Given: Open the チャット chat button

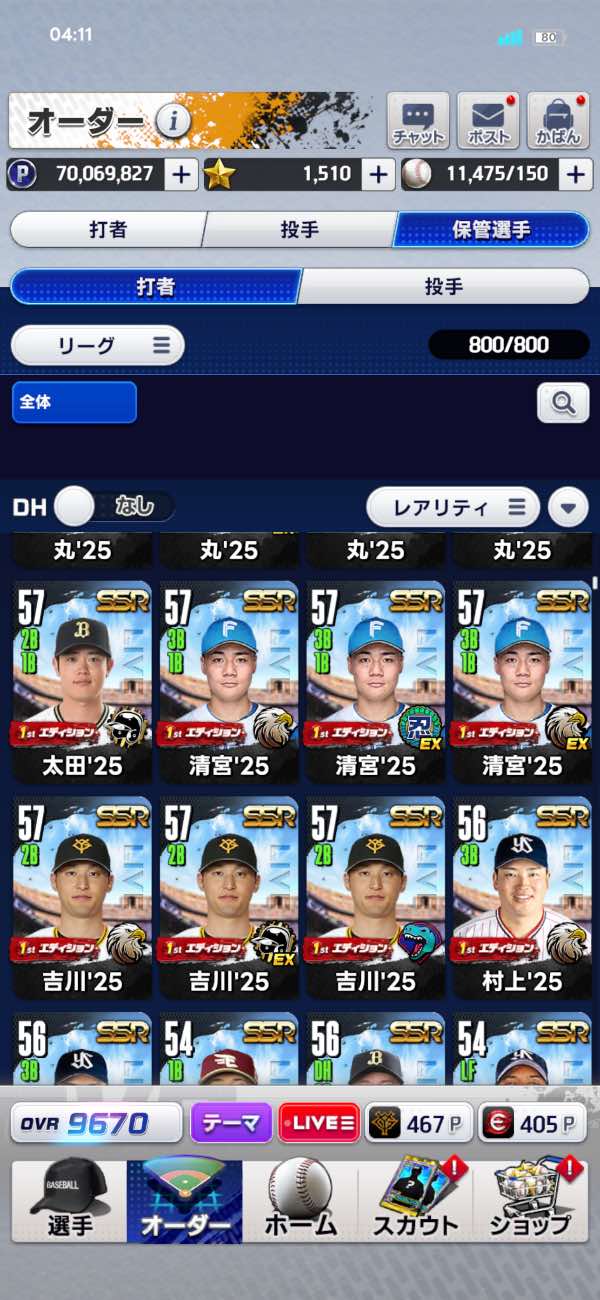Looking at the screenshot, I should 418,122.
